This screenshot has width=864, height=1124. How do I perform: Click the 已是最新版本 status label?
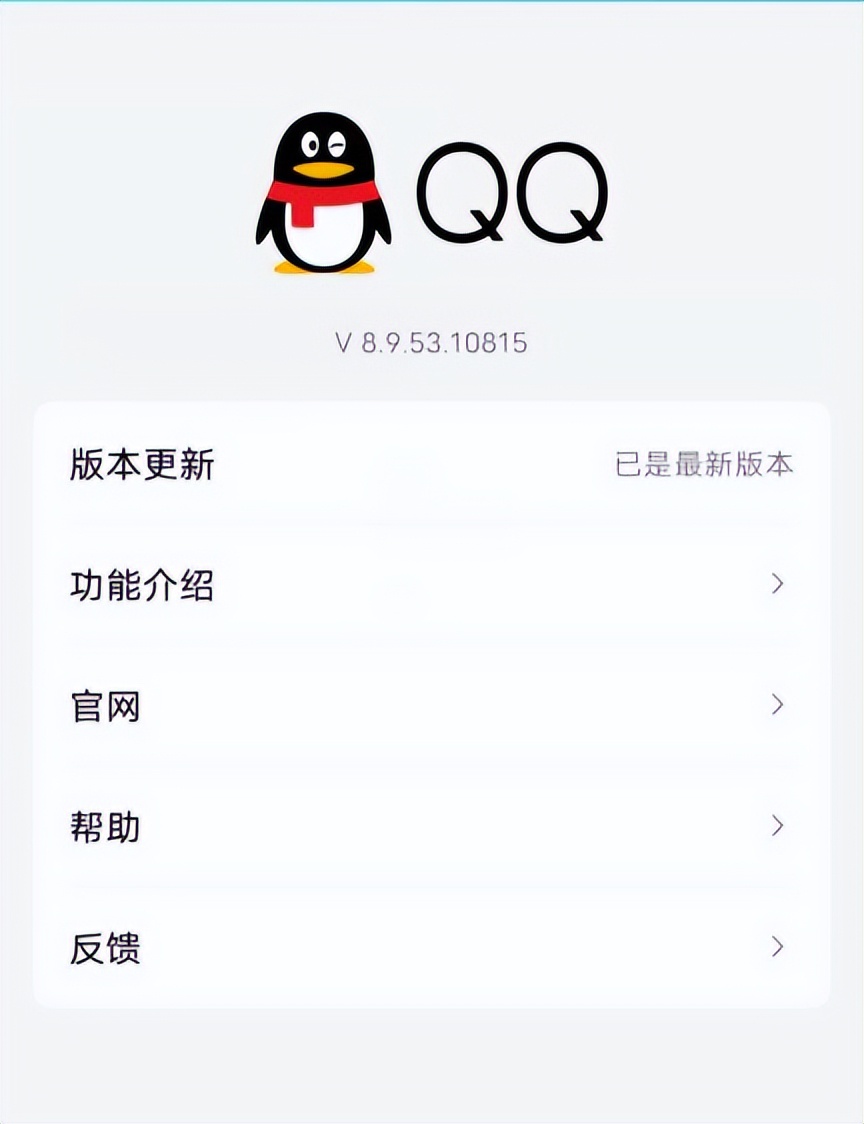tap(704, 463)
